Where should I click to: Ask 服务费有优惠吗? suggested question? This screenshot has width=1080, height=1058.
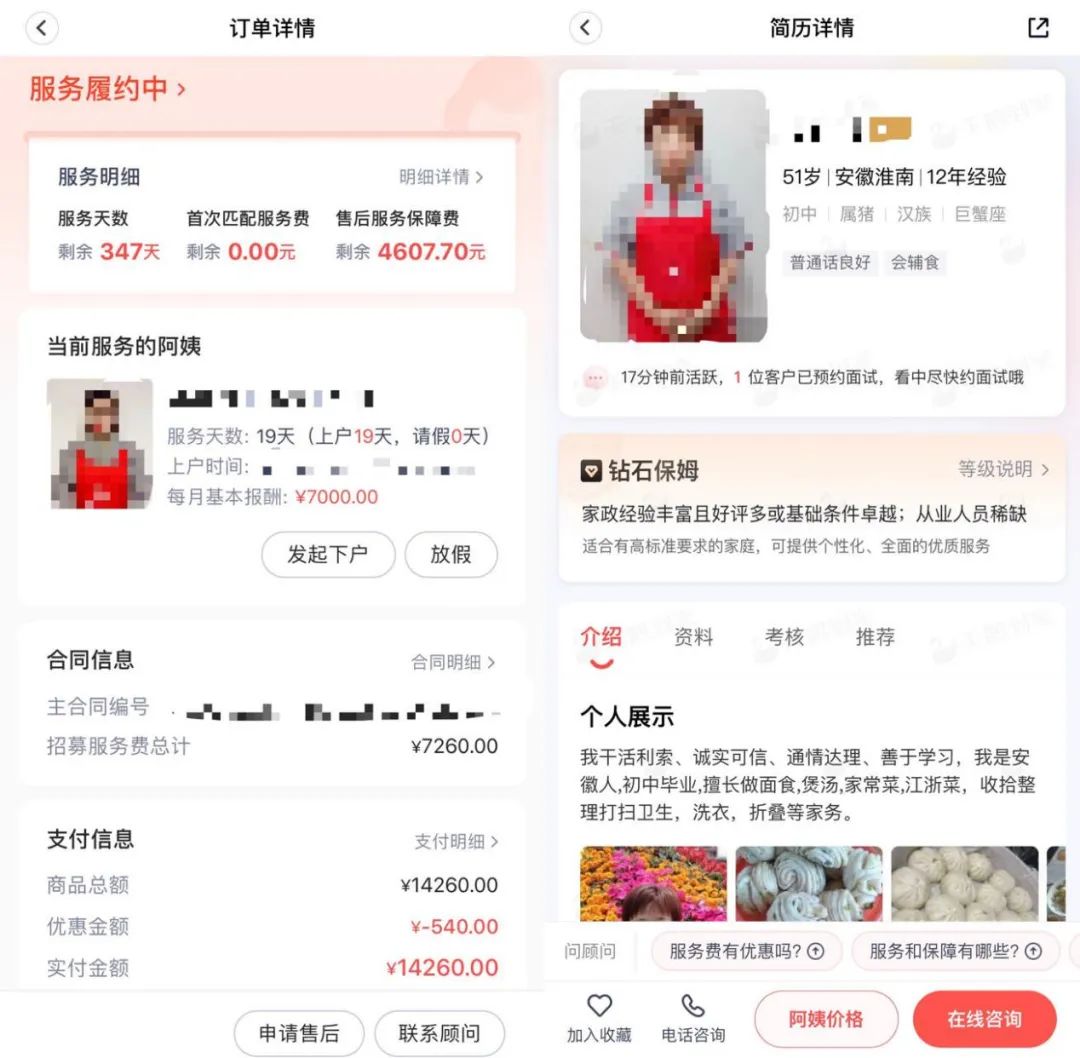pos(746,951)
